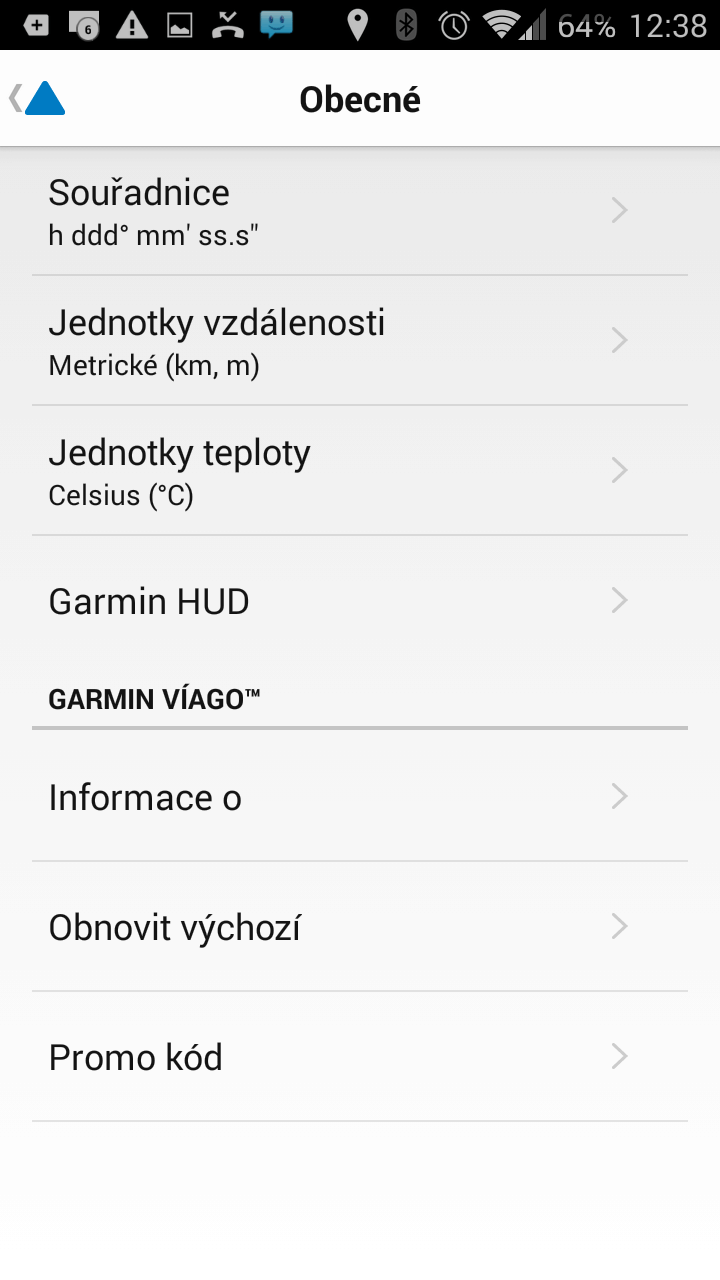The image size is (720, 1280).
Task: Open Promo kód entry
Action: pyautogui.click(x=360, y=1057)
